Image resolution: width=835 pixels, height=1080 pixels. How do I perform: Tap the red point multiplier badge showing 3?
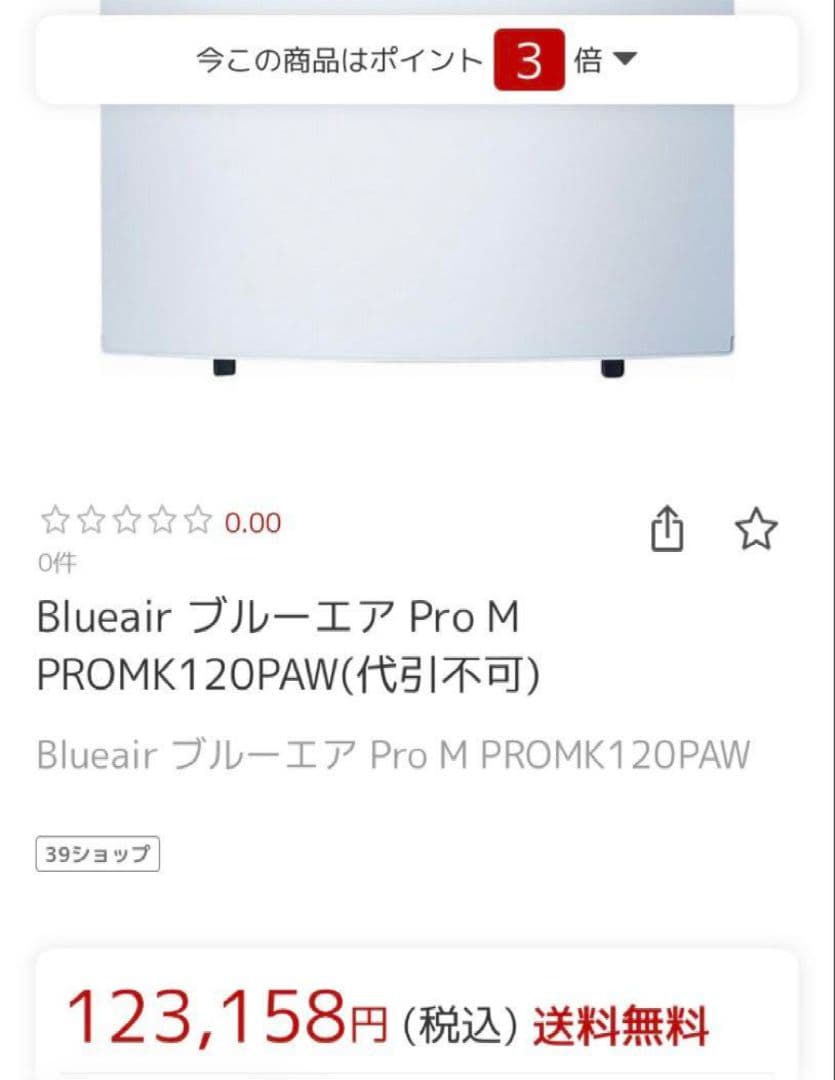coord(527,58)
